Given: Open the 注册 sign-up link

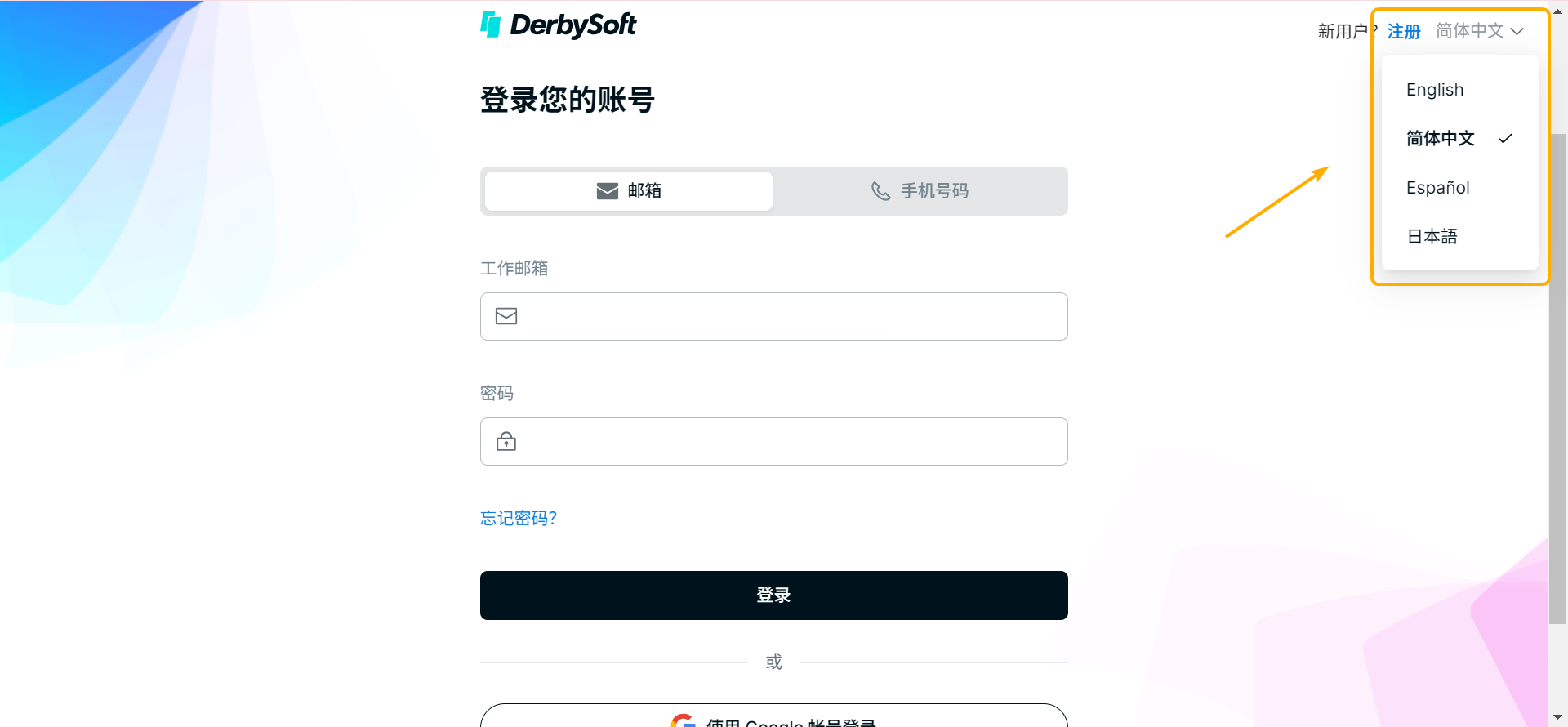Looking at the screenshot, I should pyautogui.click(x=1404, y=31).
